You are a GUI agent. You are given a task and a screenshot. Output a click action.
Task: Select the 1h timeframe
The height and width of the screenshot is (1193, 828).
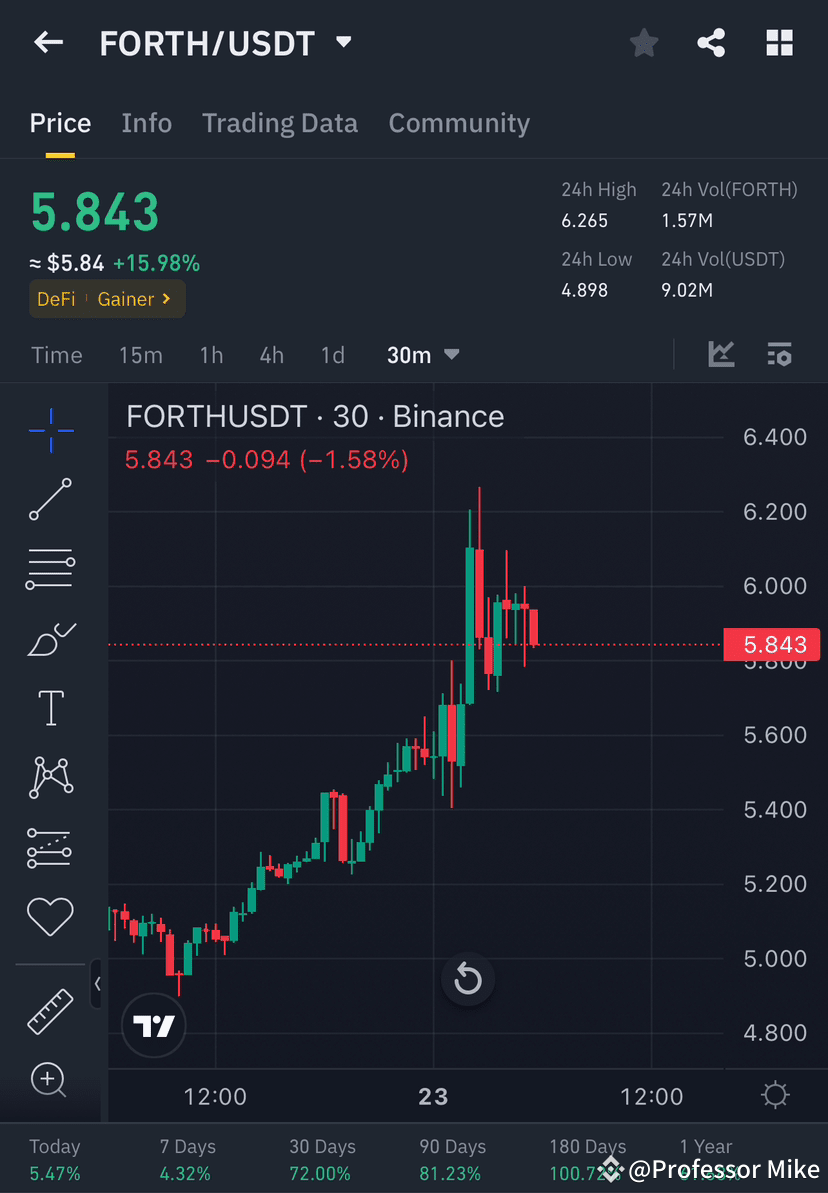click(x=211, y=354)
